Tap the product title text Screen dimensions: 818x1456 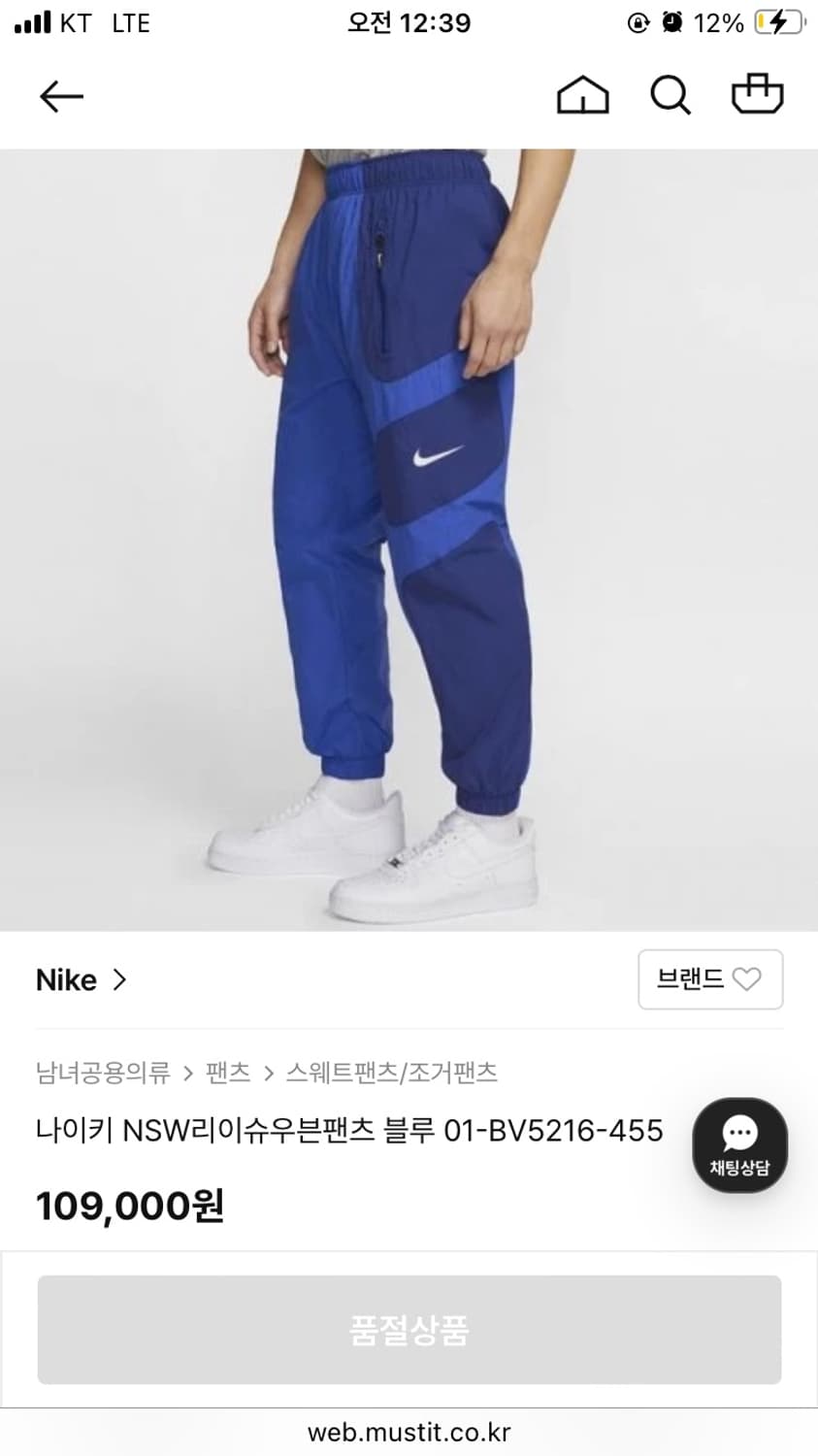(x=347, y=1130)
